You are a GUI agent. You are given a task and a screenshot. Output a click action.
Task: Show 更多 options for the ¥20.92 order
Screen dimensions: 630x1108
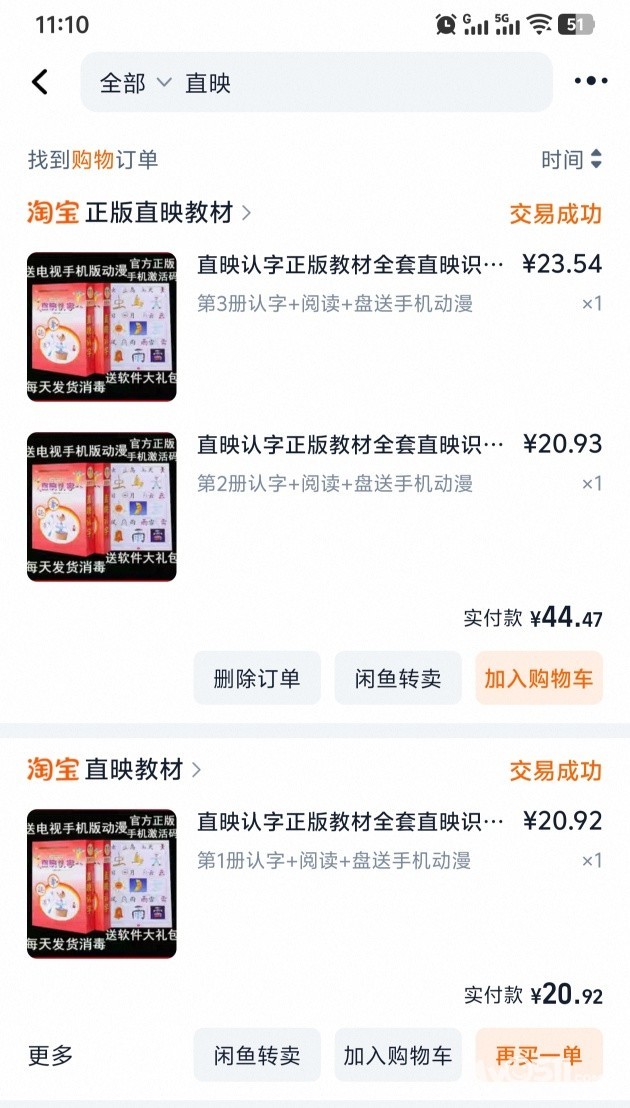tap(51, 1055)
